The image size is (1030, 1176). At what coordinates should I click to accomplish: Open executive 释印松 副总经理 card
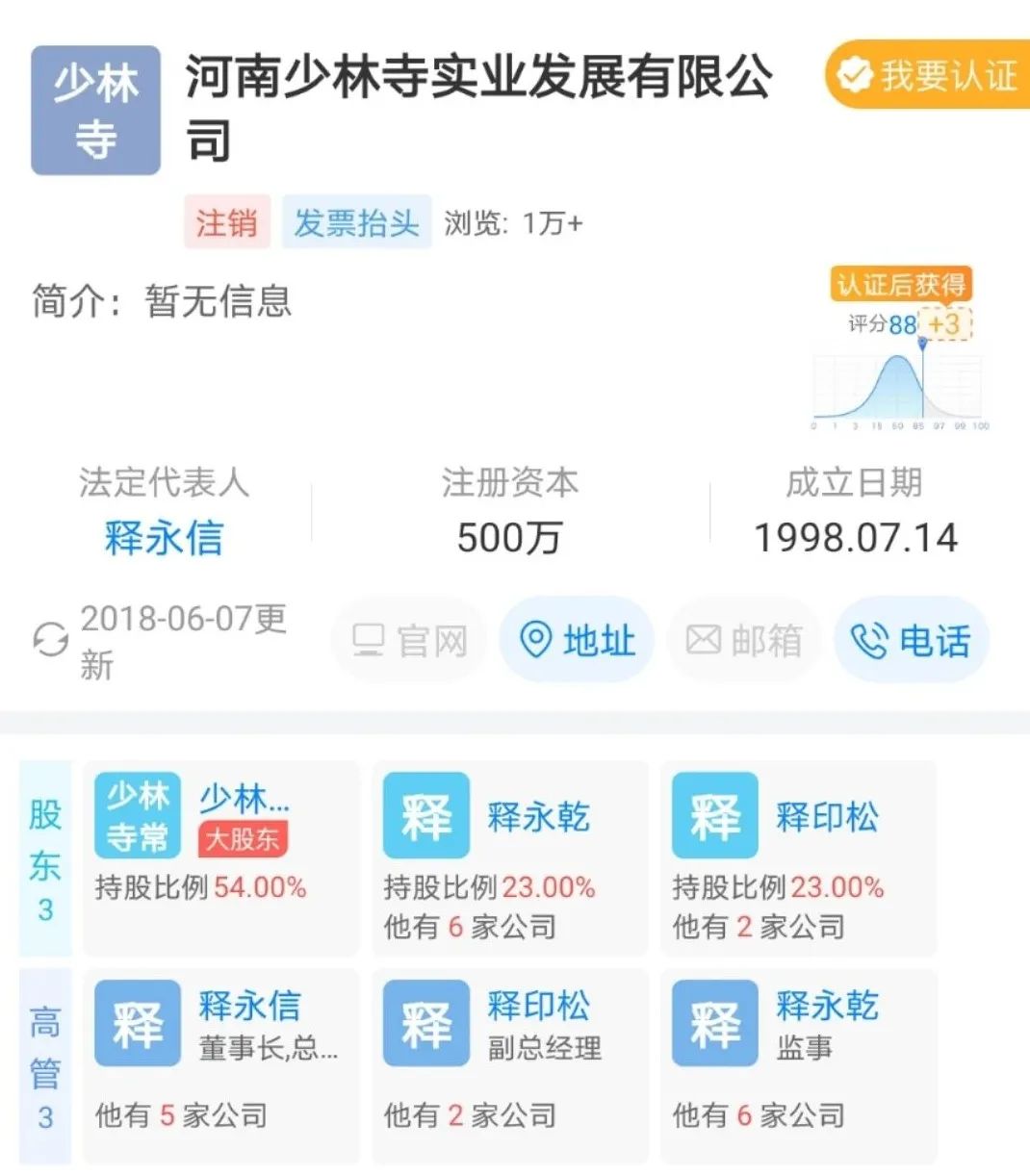[x=509, y=1063]
